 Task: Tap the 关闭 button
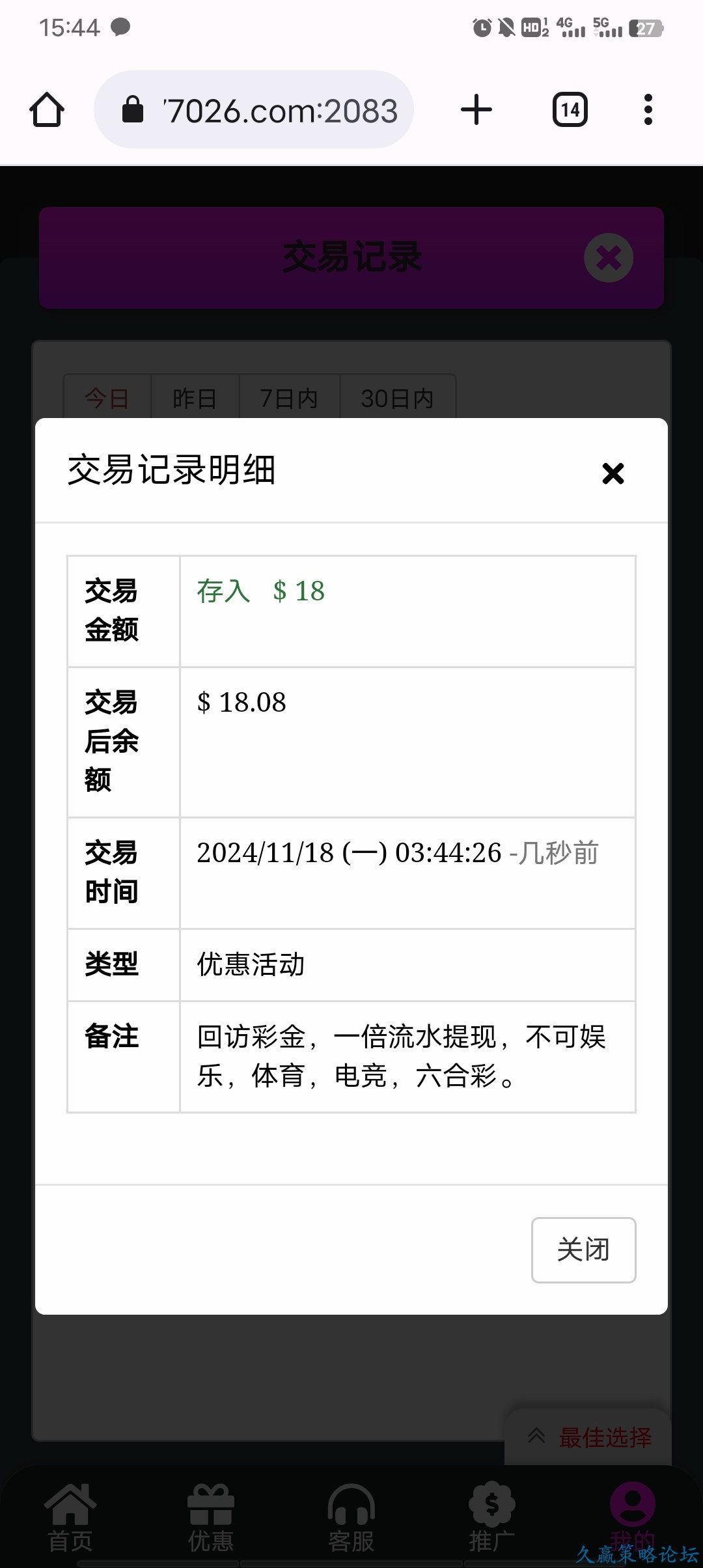[x=583, y=1250]
